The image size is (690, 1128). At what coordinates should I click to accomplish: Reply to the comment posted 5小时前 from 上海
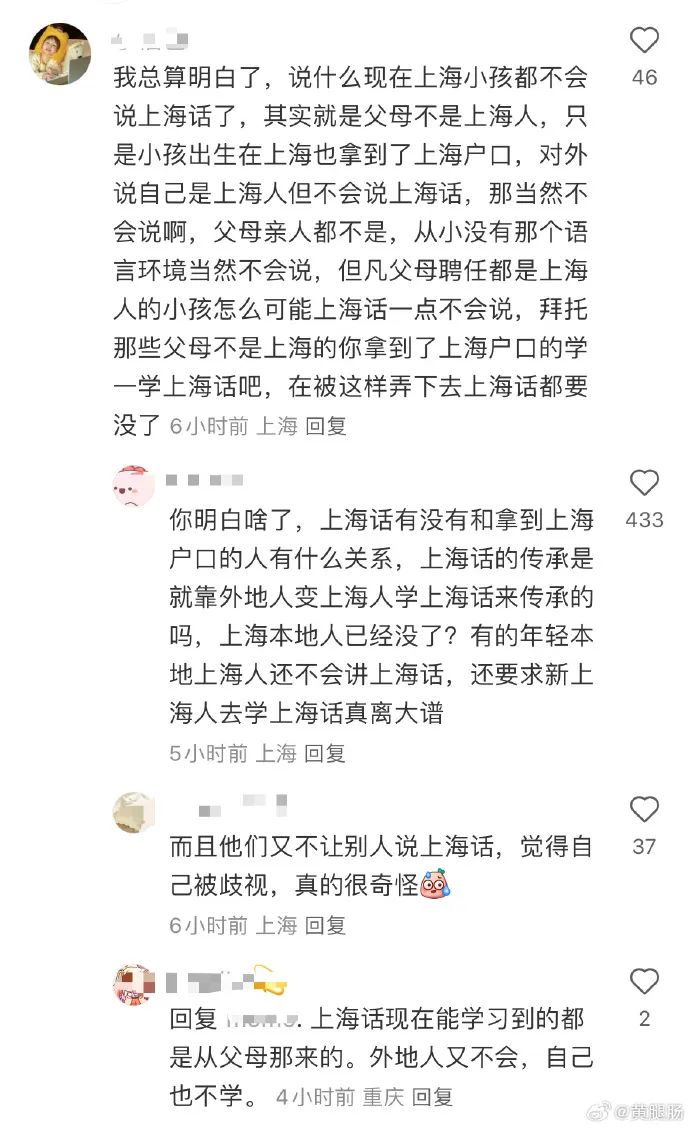click(x=325, y=753)
